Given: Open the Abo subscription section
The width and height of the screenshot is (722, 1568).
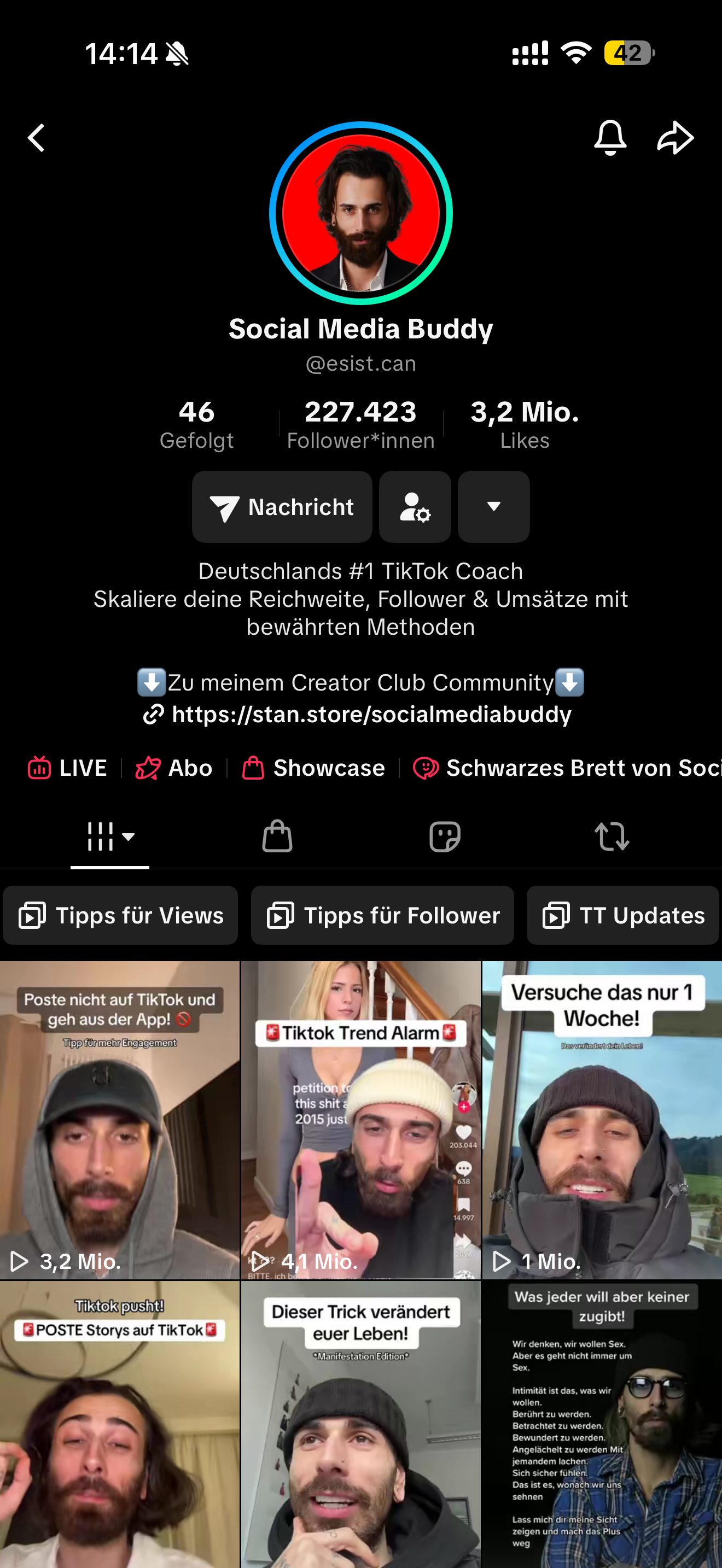Looking at the screenshot, I should pyautogui.click(x=173, y=768).
